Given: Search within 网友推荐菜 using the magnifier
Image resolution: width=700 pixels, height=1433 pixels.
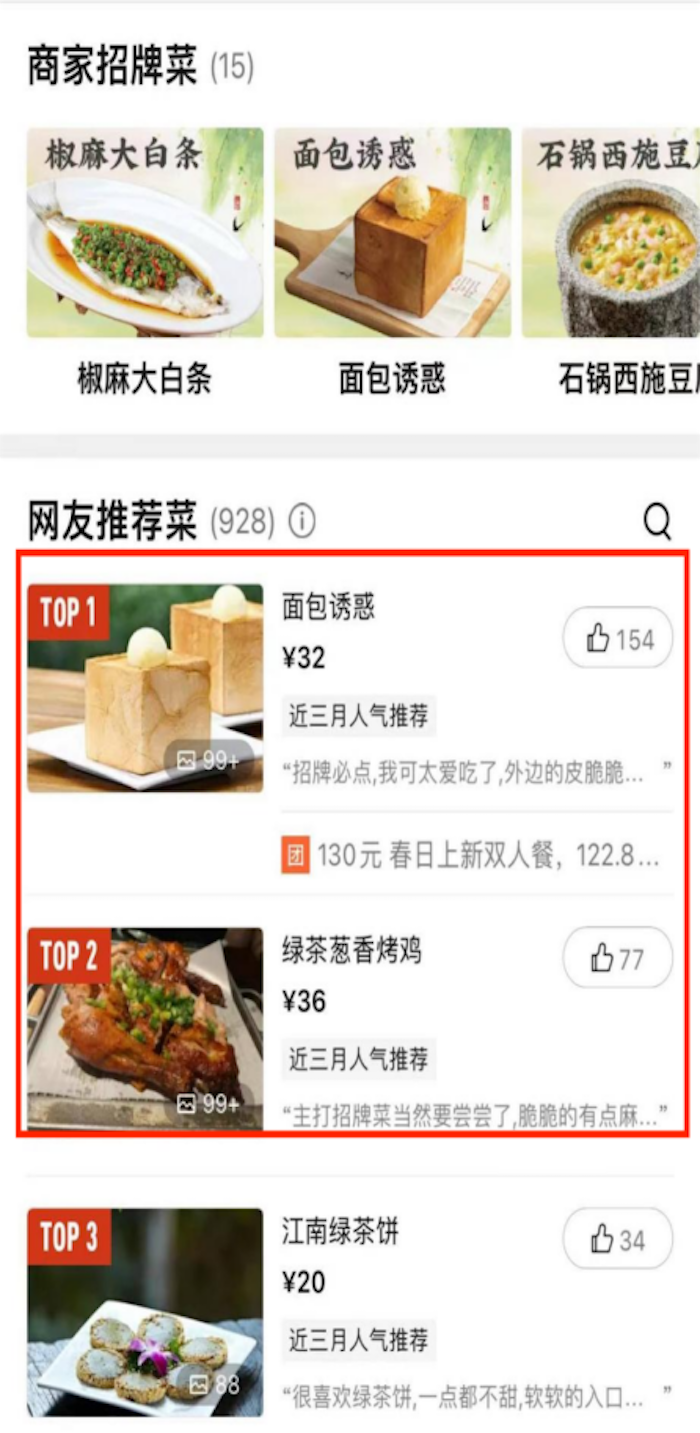Looking at the screenshot, I should pos(657,521).
